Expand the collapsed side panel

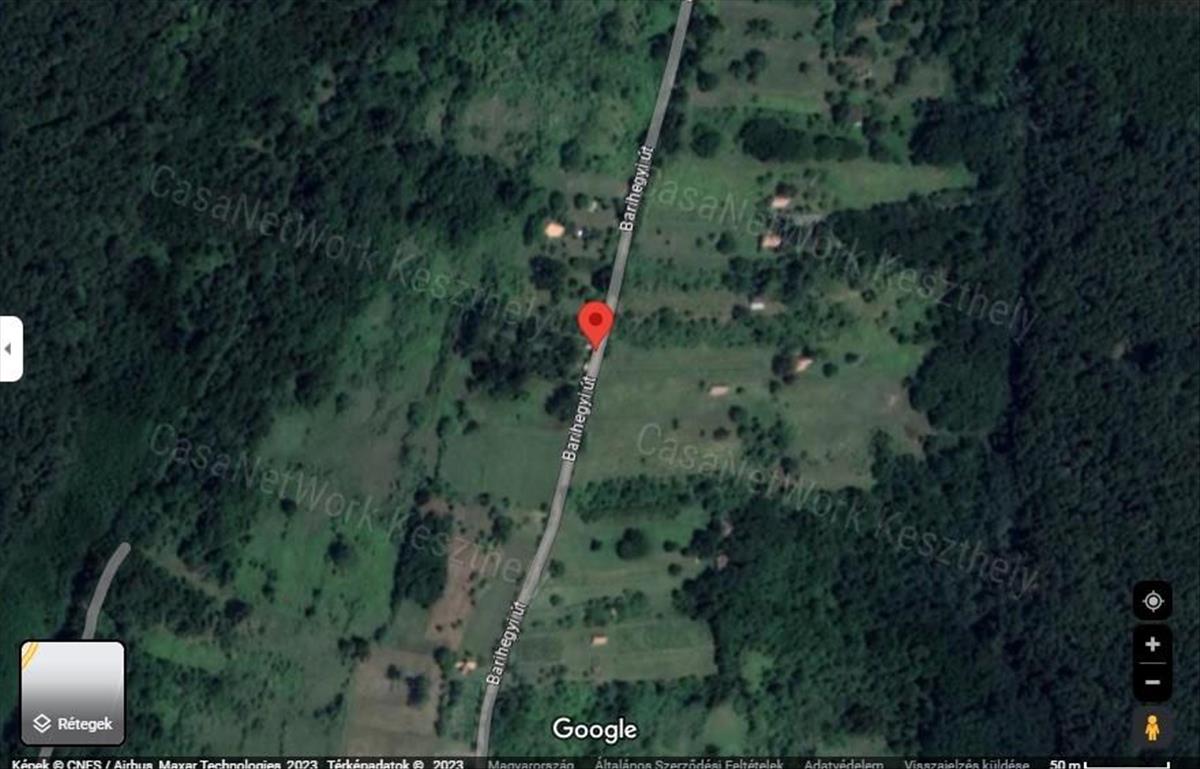pos(9,349)
